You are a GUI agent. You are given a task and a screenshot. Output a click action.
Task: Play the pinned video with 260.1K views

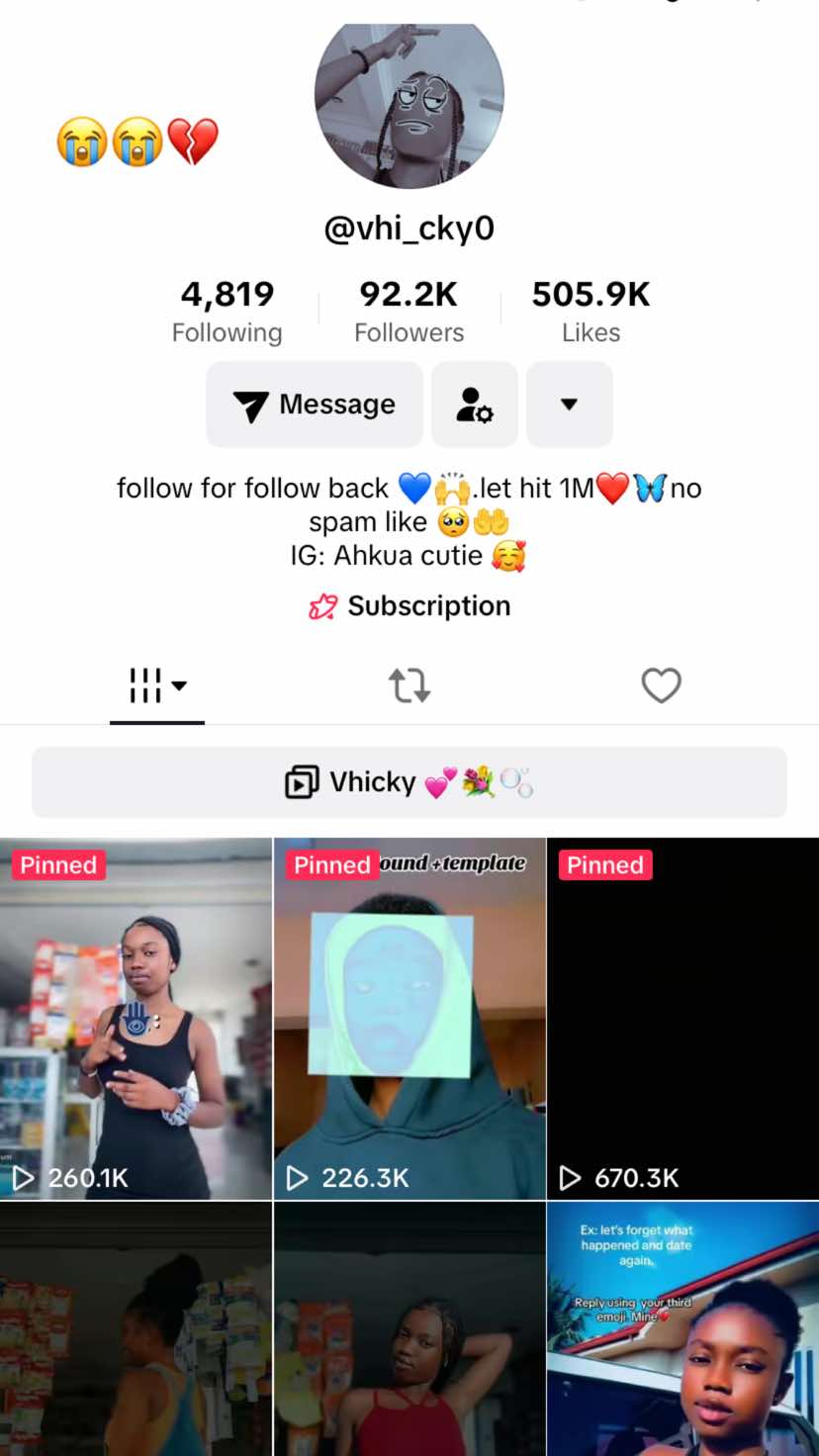tap(136, 1019)
